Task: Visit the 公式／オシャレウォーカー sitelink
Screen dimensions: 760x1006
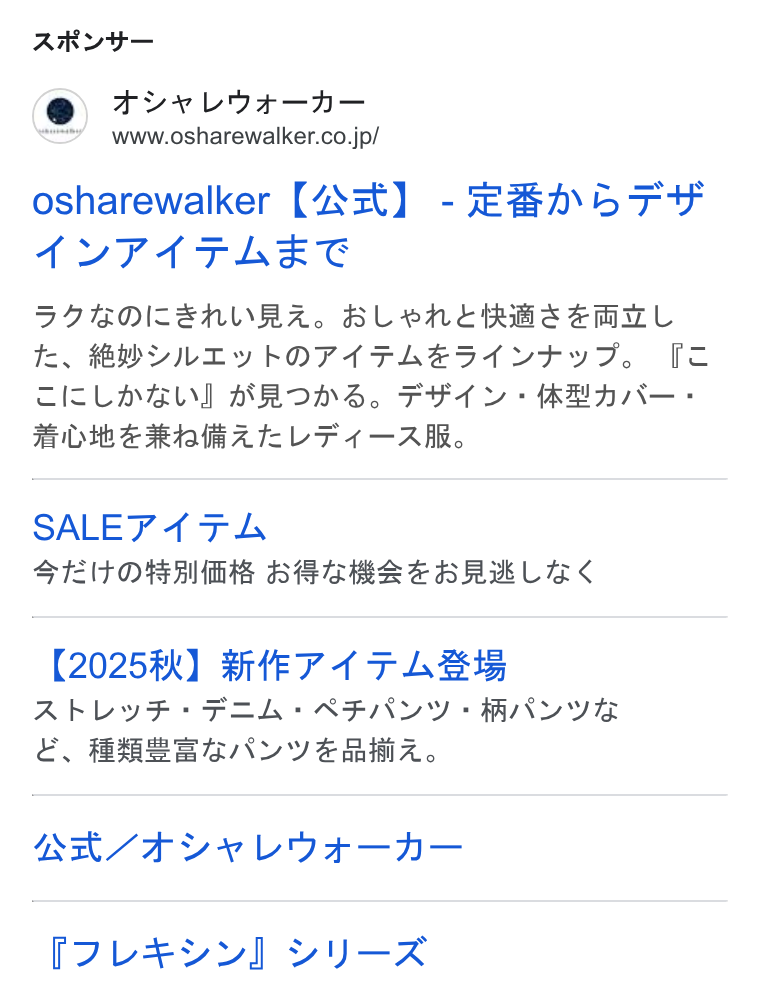Action: (x=248, y=848)
